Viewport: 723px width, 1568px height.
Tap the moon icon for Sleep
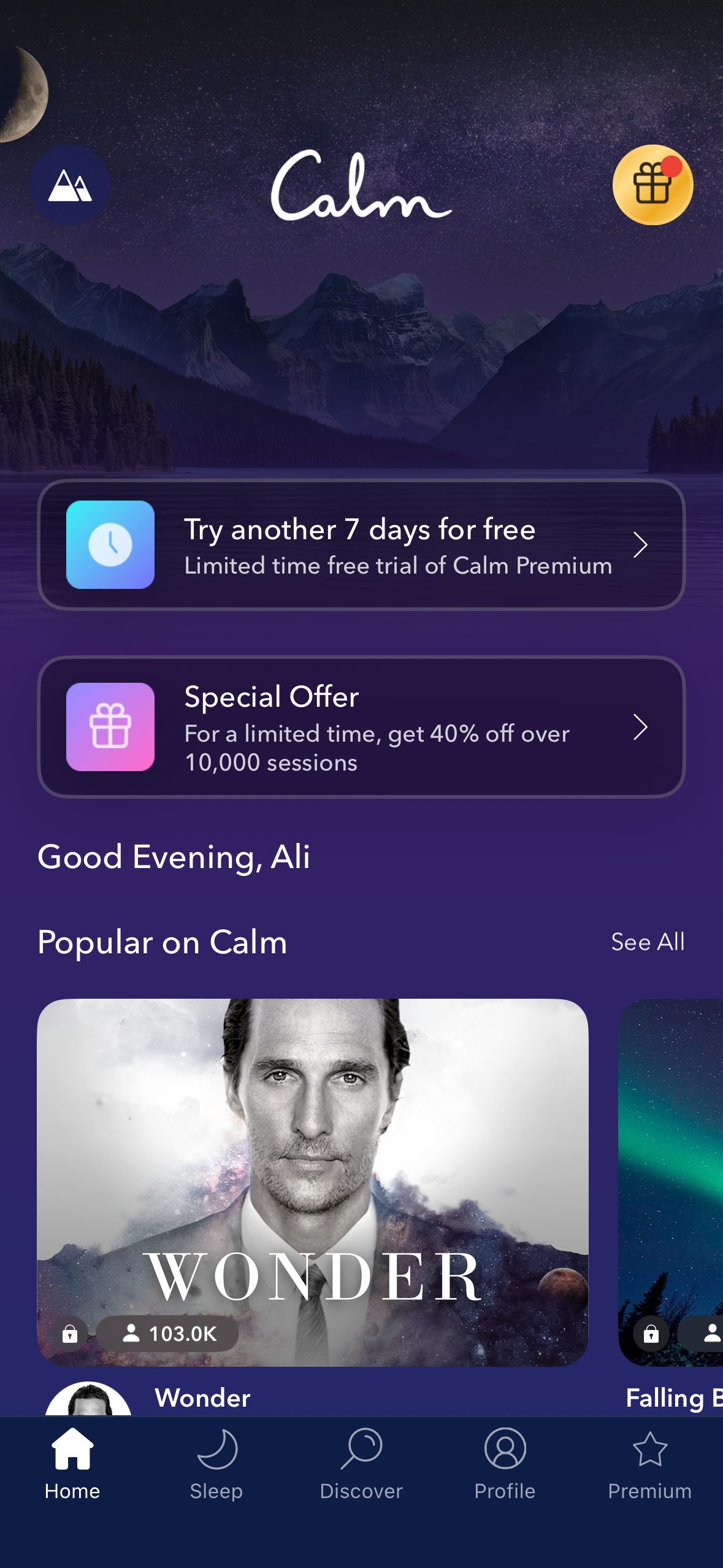click(x=217, y=1450)
